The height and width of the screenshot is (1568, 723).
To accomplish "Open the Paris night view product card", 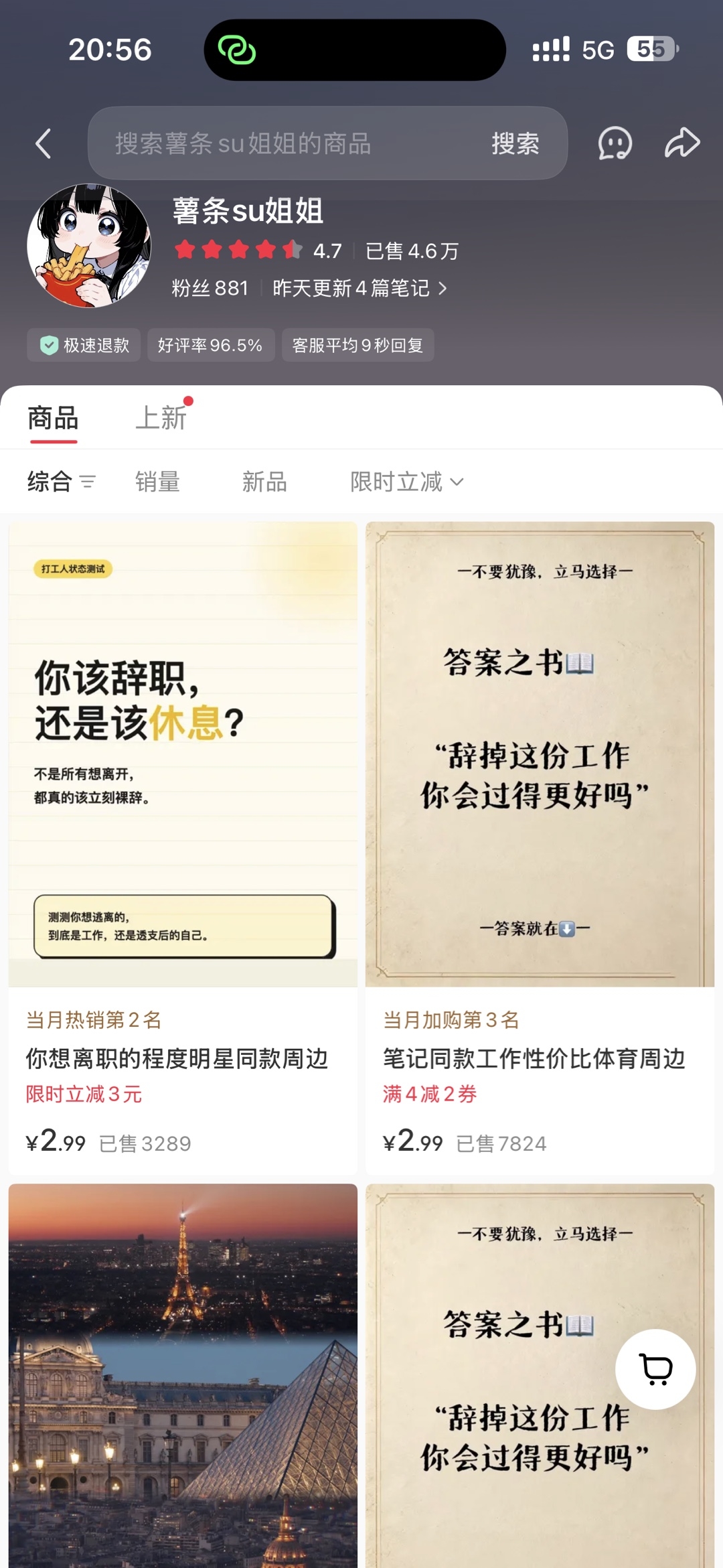I will click(183, 1375).
